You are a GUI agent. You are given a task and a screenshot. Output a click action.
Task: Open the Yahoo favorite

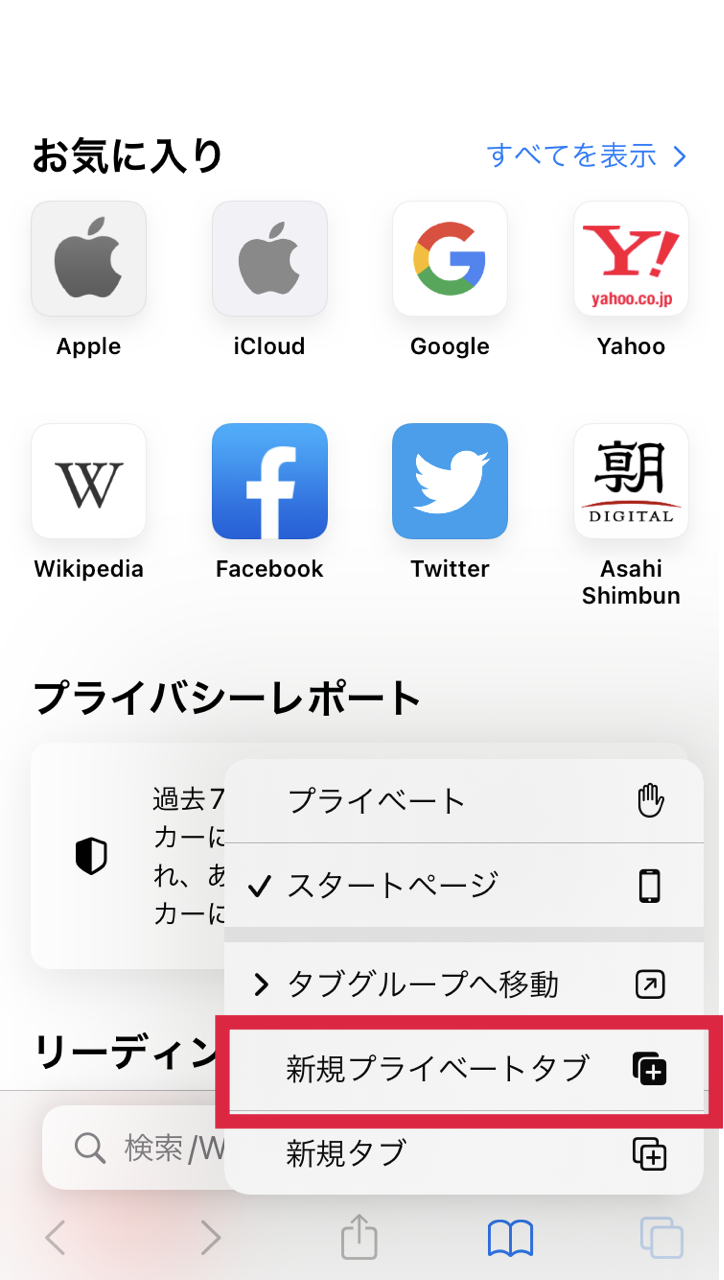pyautogui.click(x=631, y=280)
